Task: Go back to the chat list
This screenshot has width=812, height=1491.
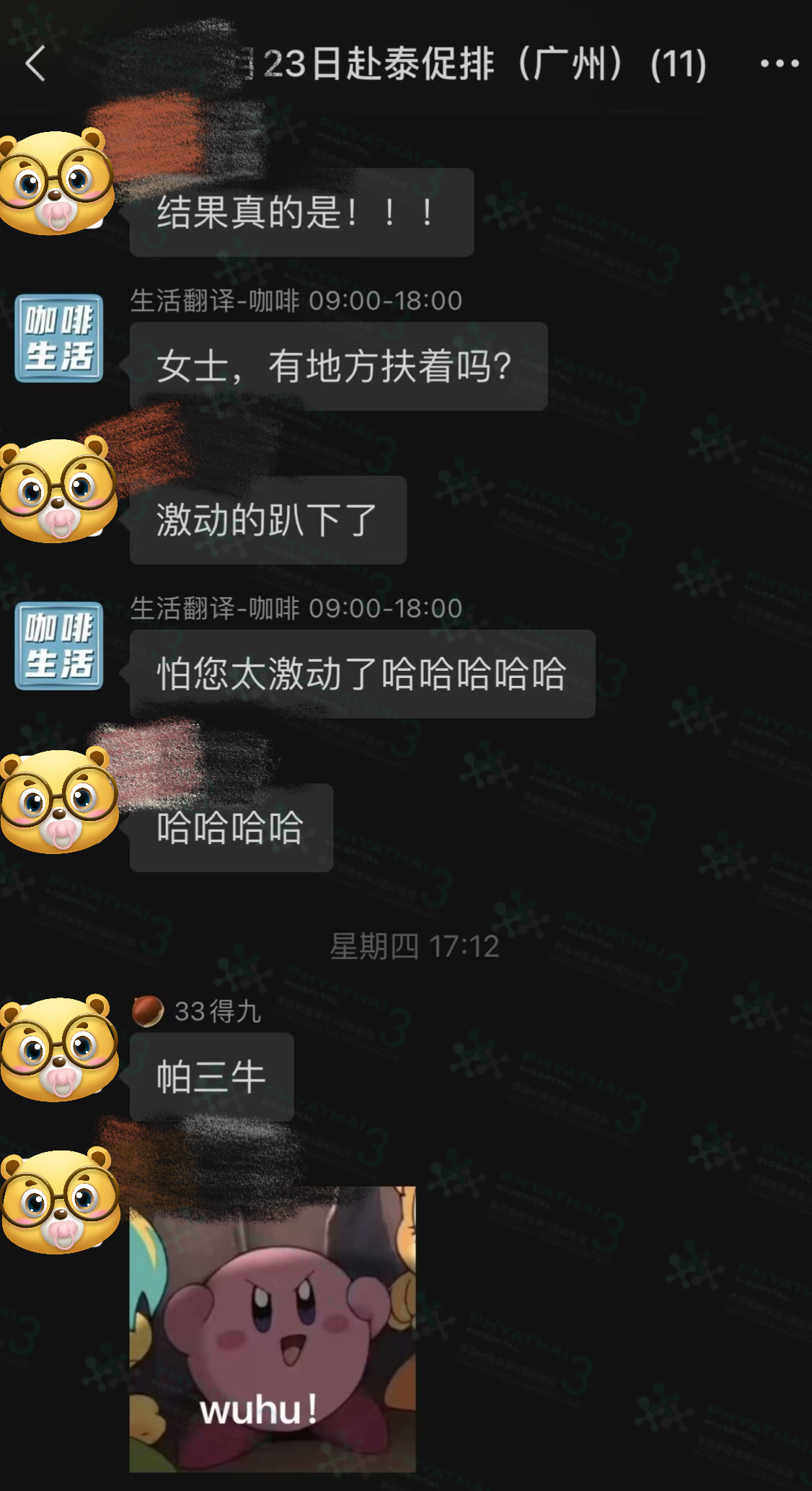Action: pos(35,63)
